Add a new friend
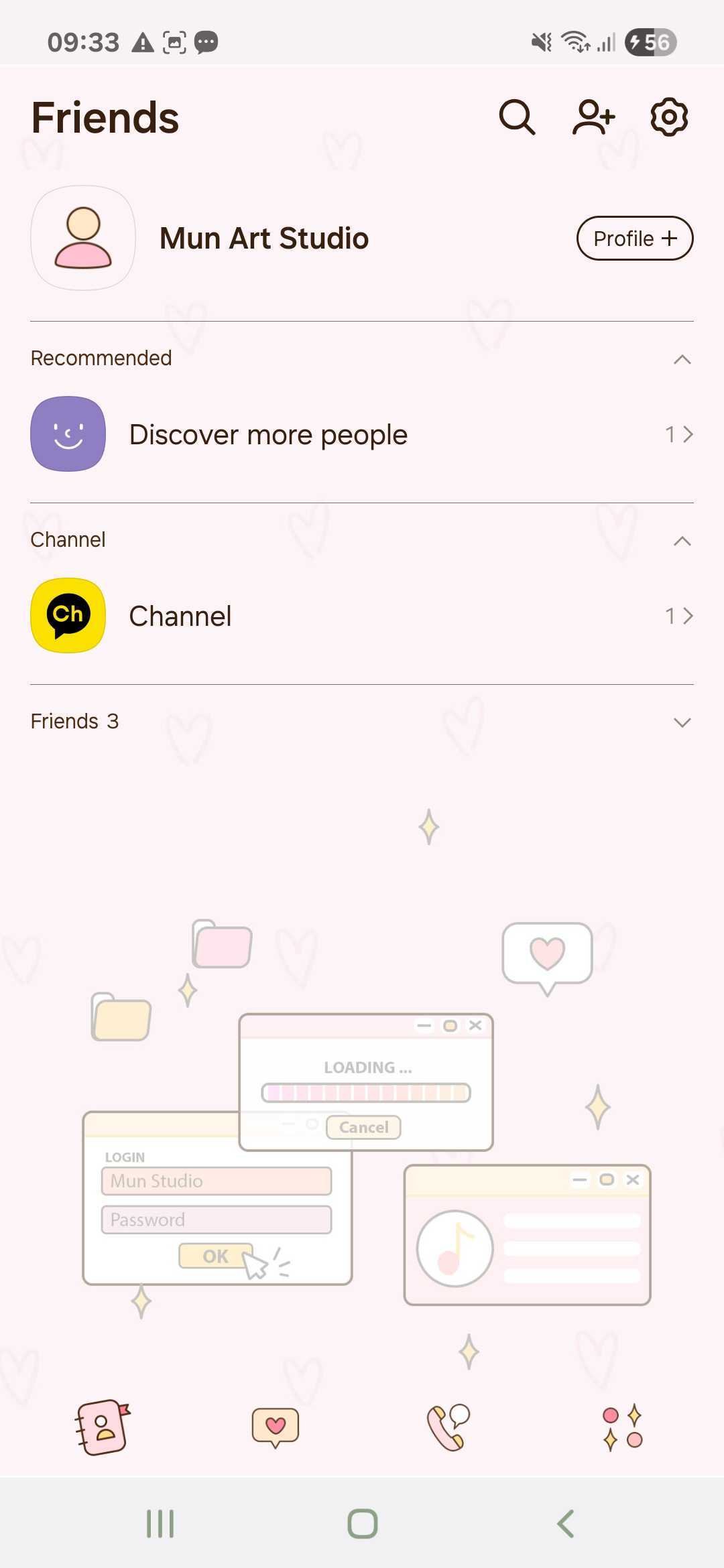The height and width of the screenshot is (1568, 724). [x=593, y=118]
